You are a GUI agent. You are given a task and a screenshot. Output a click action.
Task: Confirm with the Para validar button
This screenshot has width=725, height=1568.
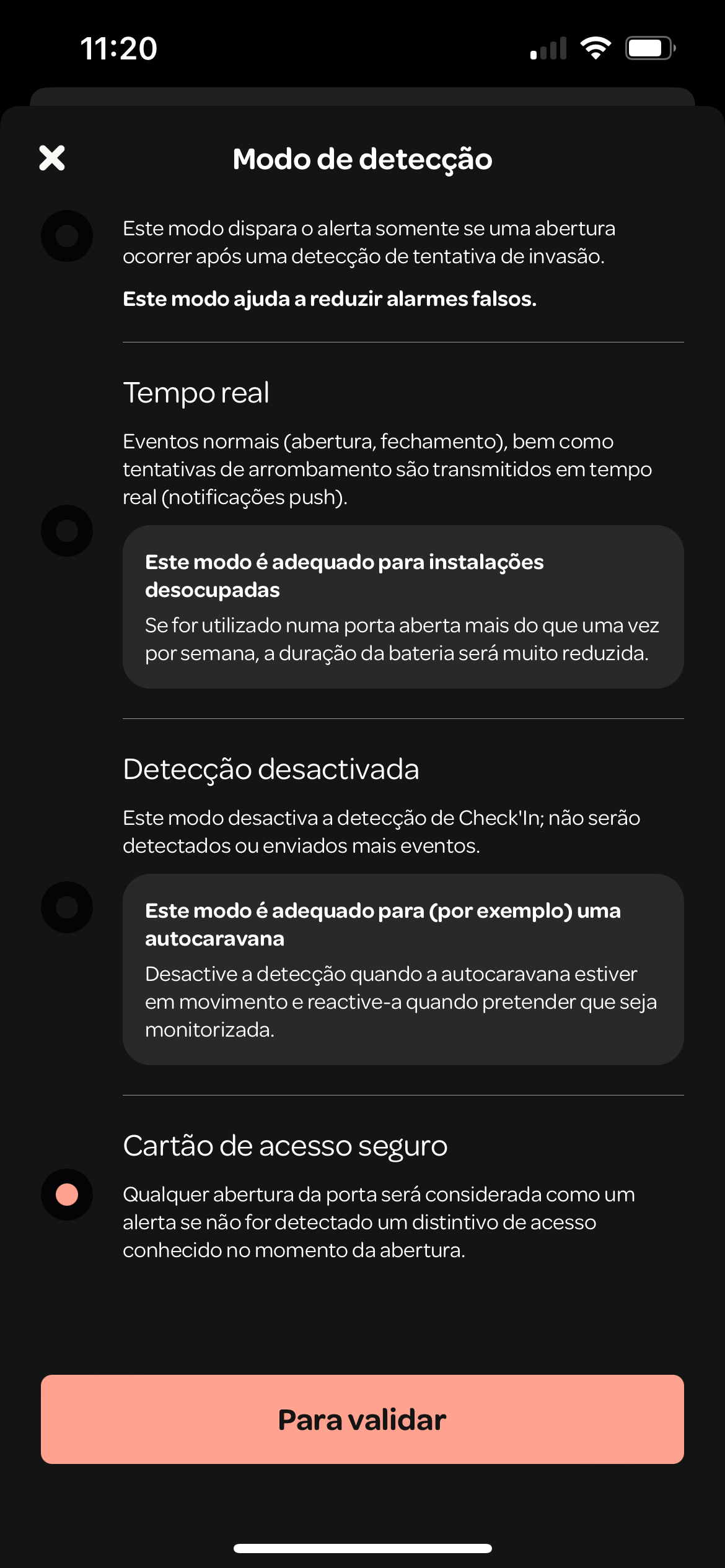point(362,1419)
